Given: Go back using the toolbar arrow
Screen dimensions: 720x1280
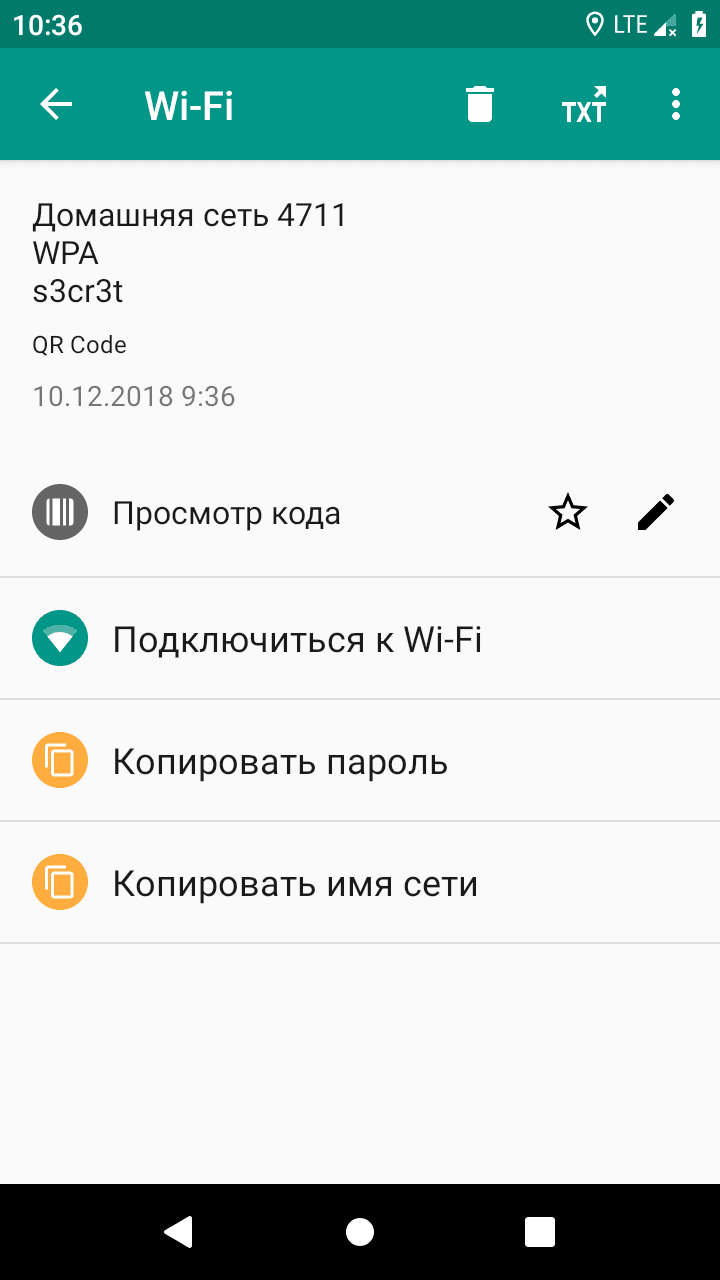Looking at the screenshot, I should (56, 104).
